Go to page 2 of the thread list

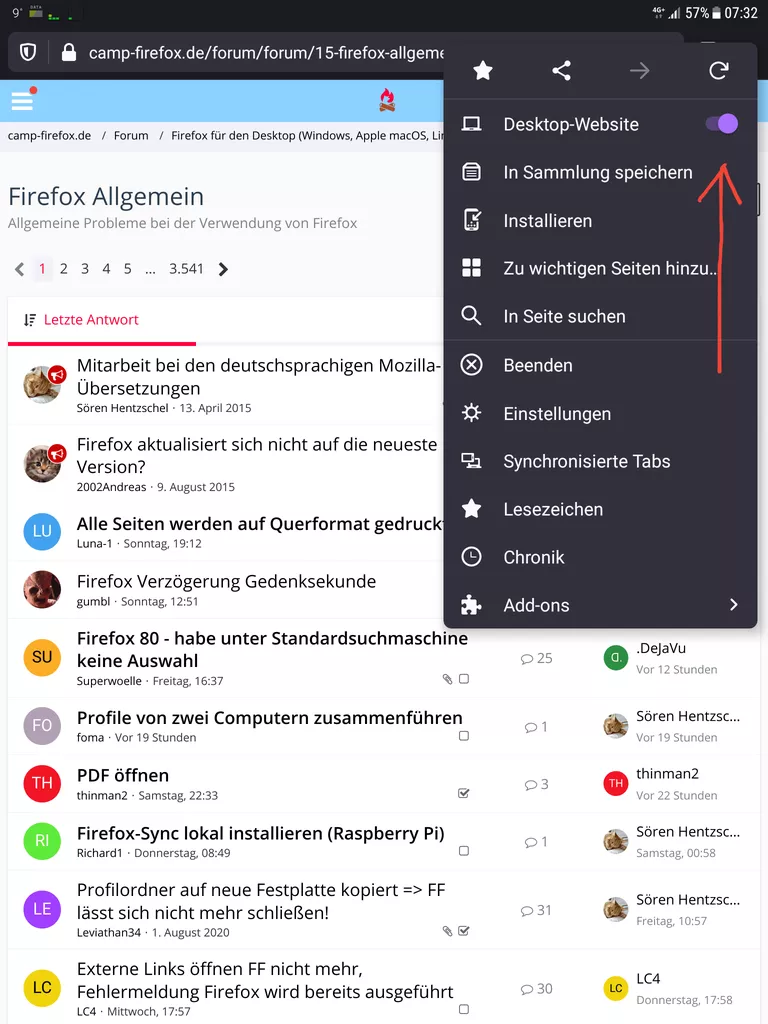tap(63, 269)
